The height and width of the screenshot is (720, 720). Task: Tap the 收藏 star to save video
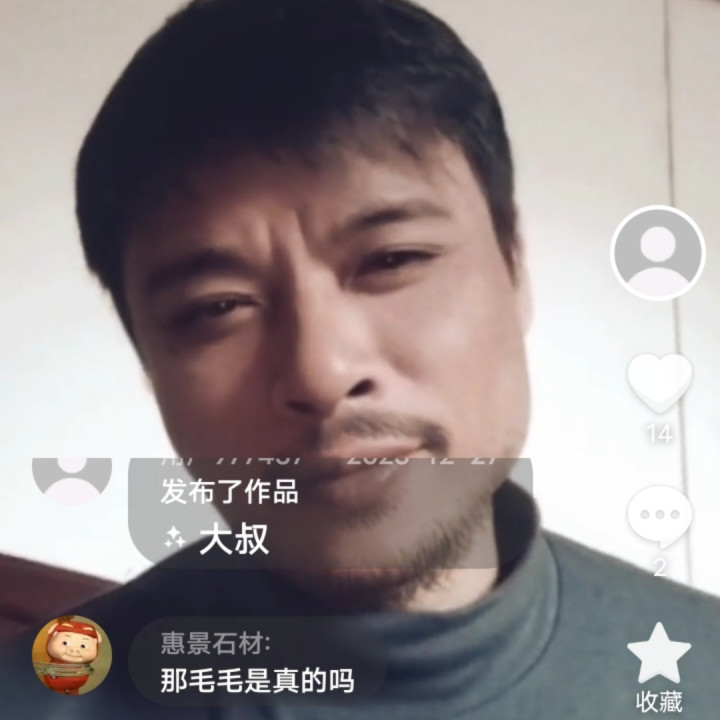click(x=659, y=654)
